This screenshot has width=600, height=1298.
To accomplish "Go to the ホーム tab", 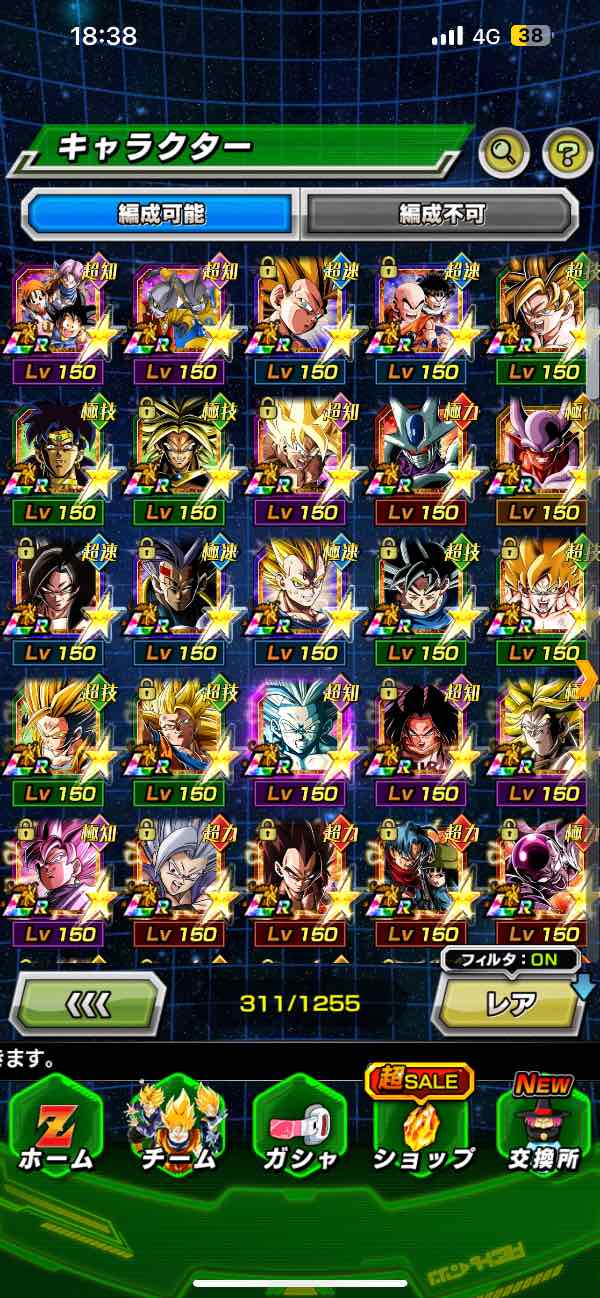I will pyautogui.click(x=56, y=1125).
